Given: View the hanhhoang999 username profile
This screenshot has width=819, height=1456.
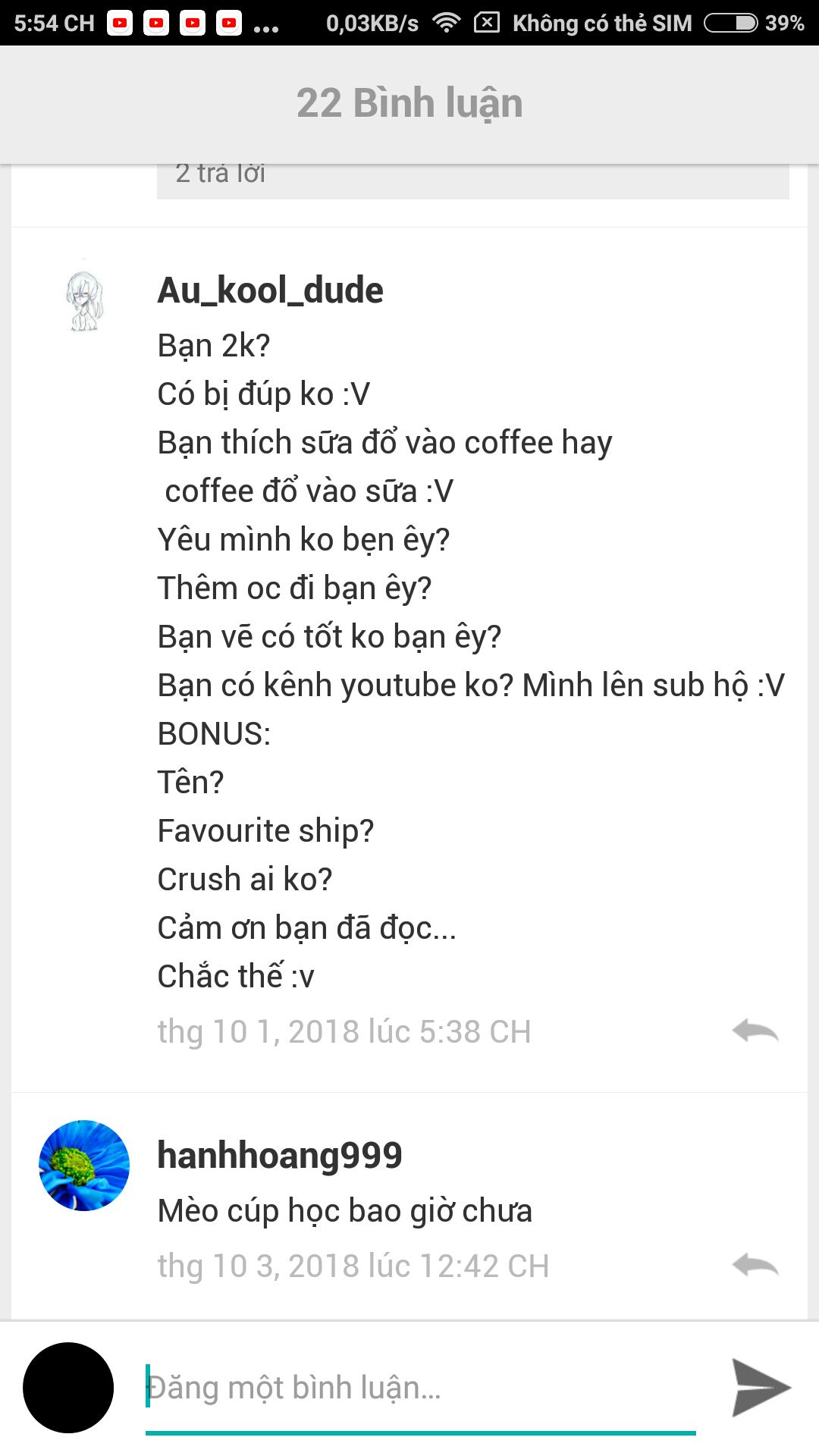Looking at the screenshot, I should pos(279,1155).
